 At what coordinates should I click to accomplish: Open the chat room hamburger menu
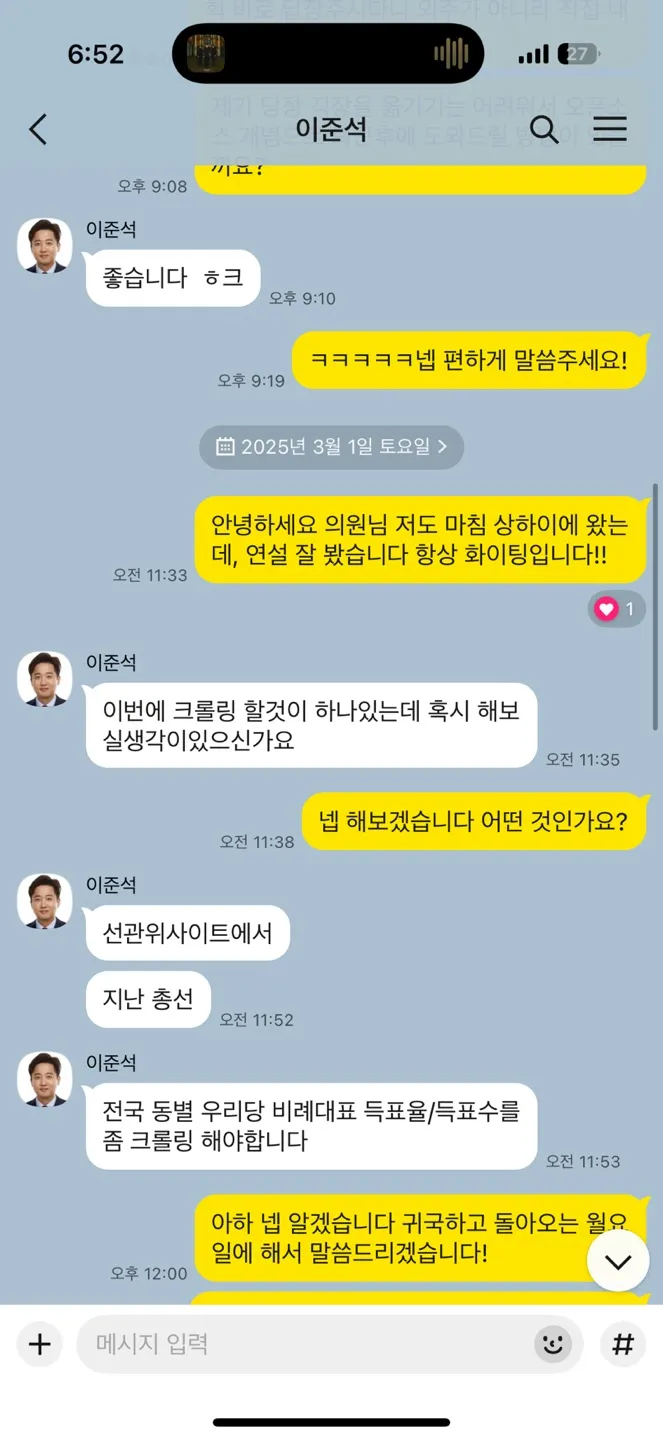609,129
